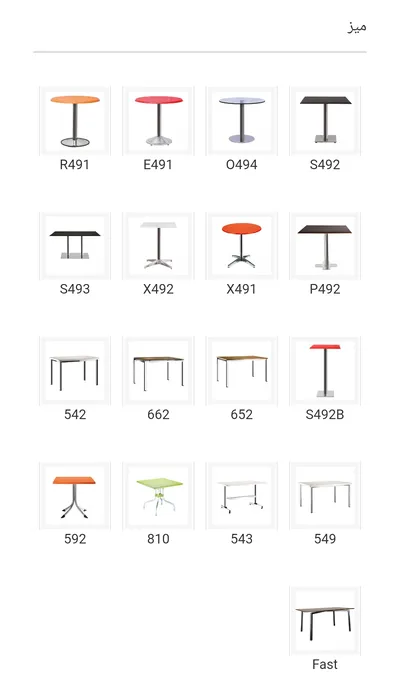Select the X491 orange table

click(x=242, y=246)
